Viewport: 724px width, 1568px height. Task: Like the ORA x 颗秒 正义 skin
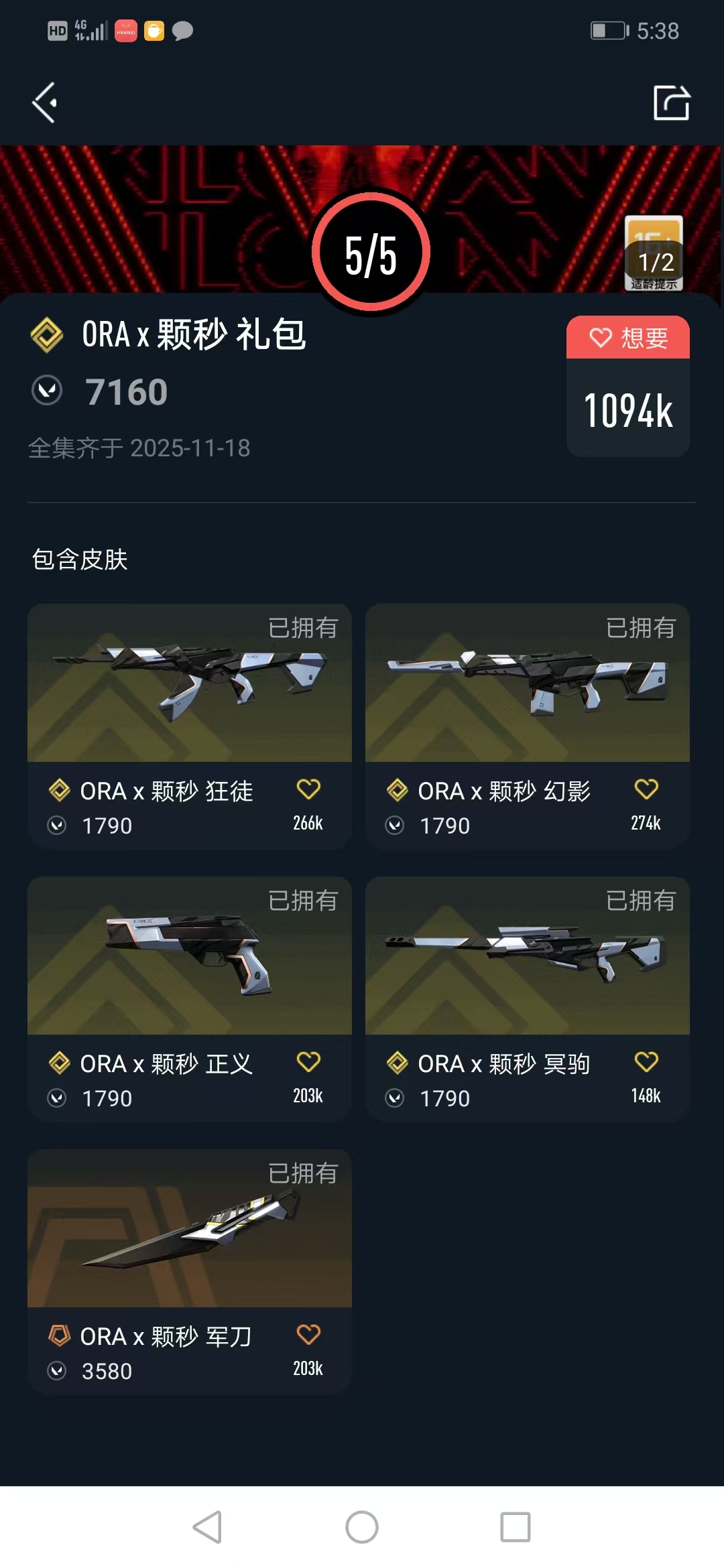point(308,1062)
